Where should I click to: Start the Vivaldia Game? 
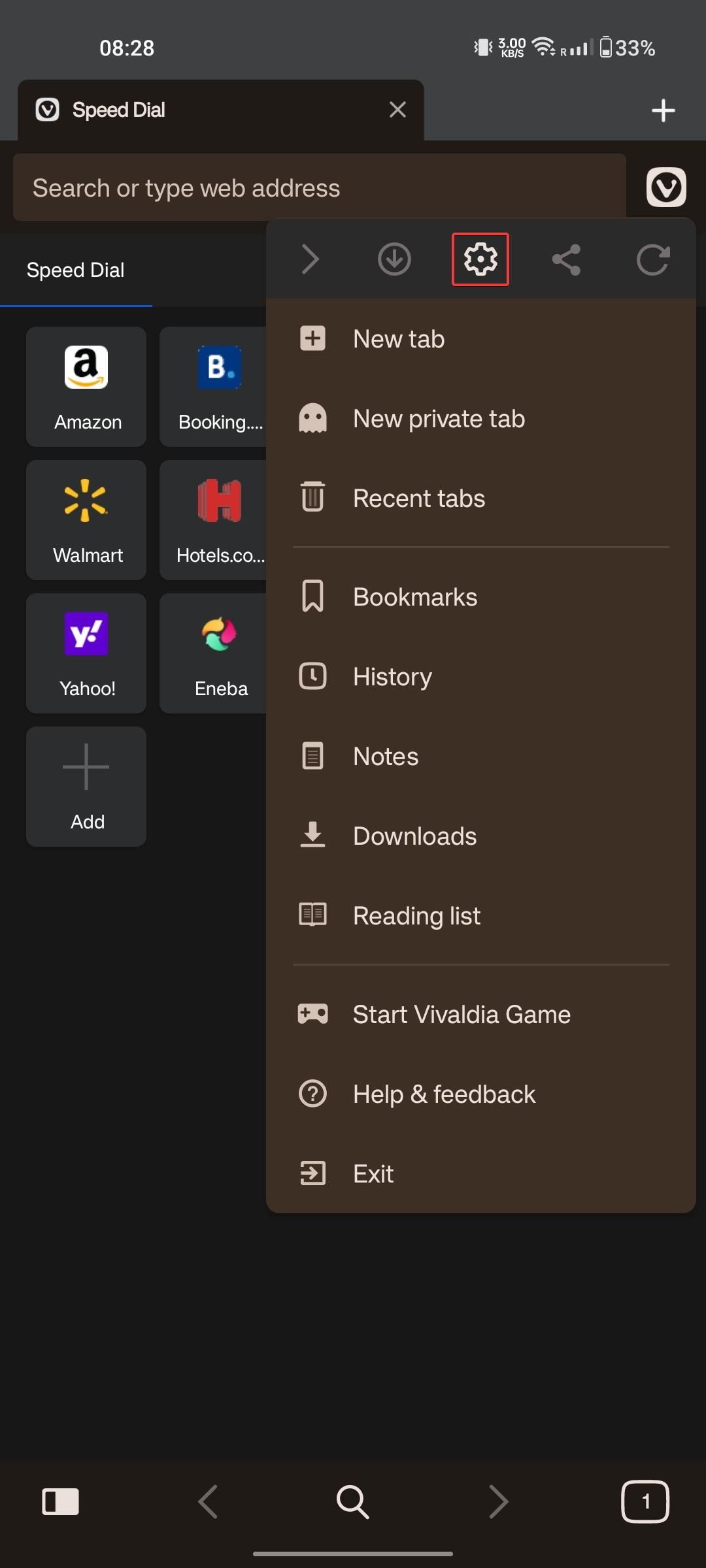pyautogui.click(x=461, y=1014)
